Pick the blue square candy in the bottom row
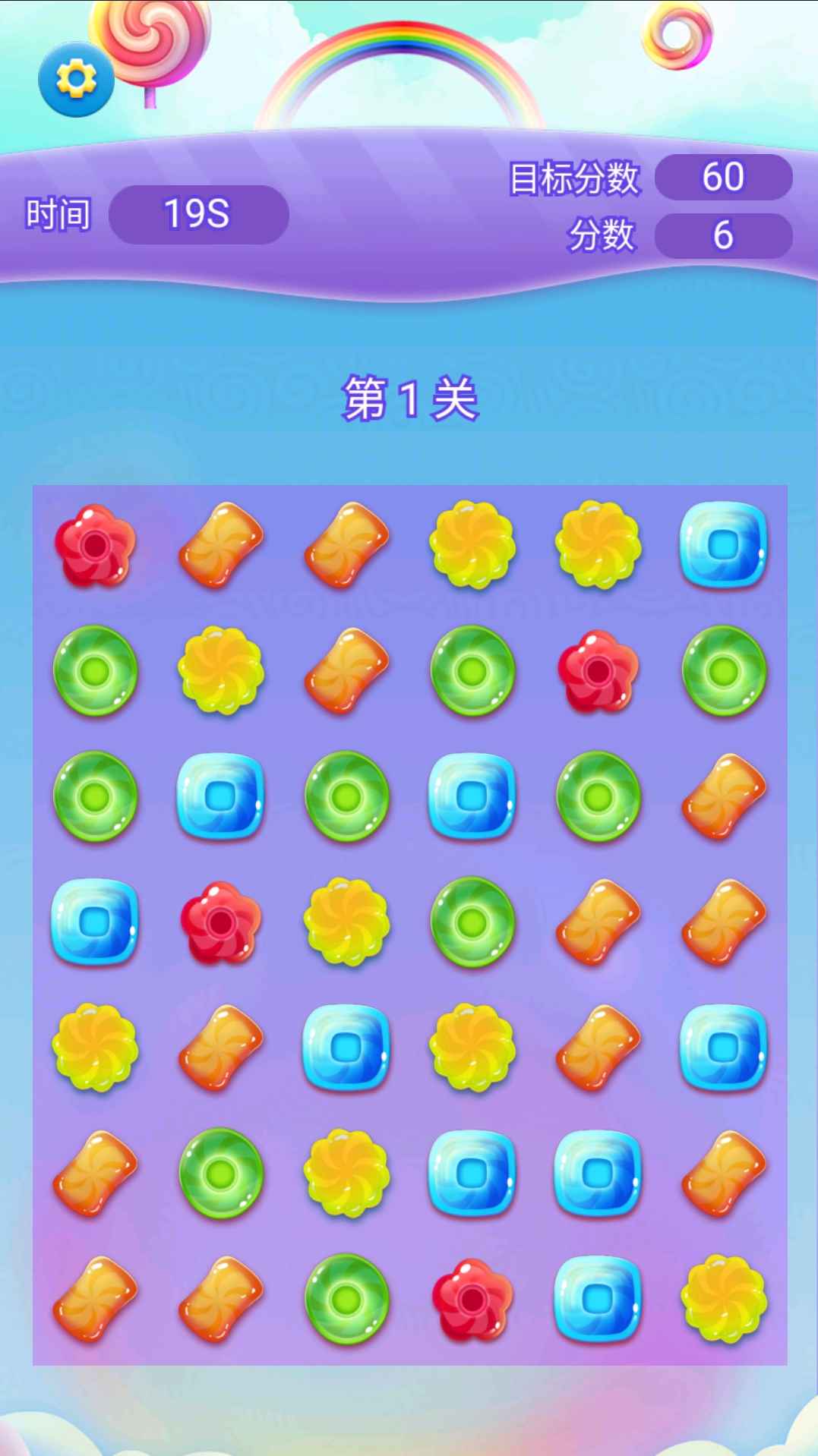818x1456 pixels. pos(598,1299)
